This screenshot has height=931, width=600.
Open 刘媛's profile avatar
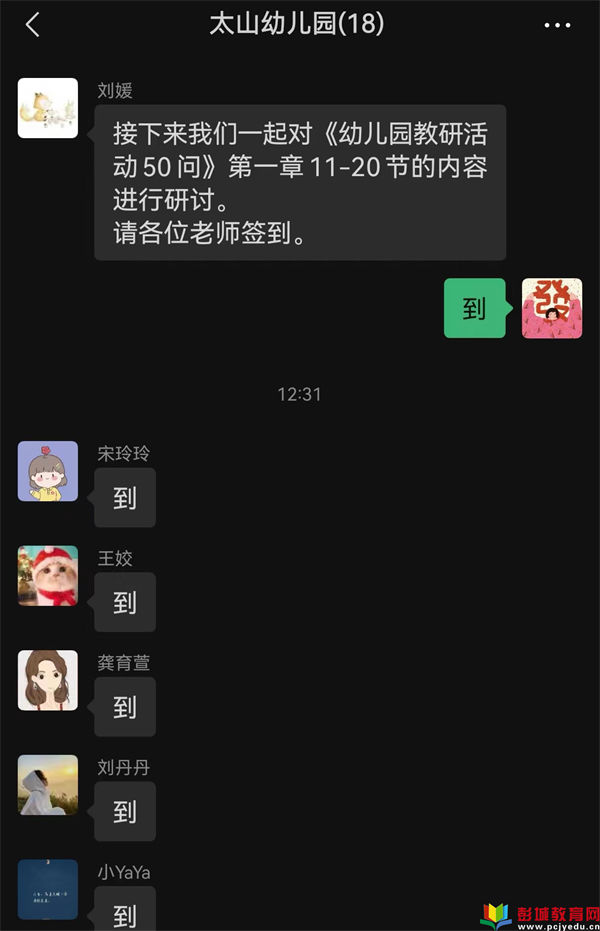[48, 108]
